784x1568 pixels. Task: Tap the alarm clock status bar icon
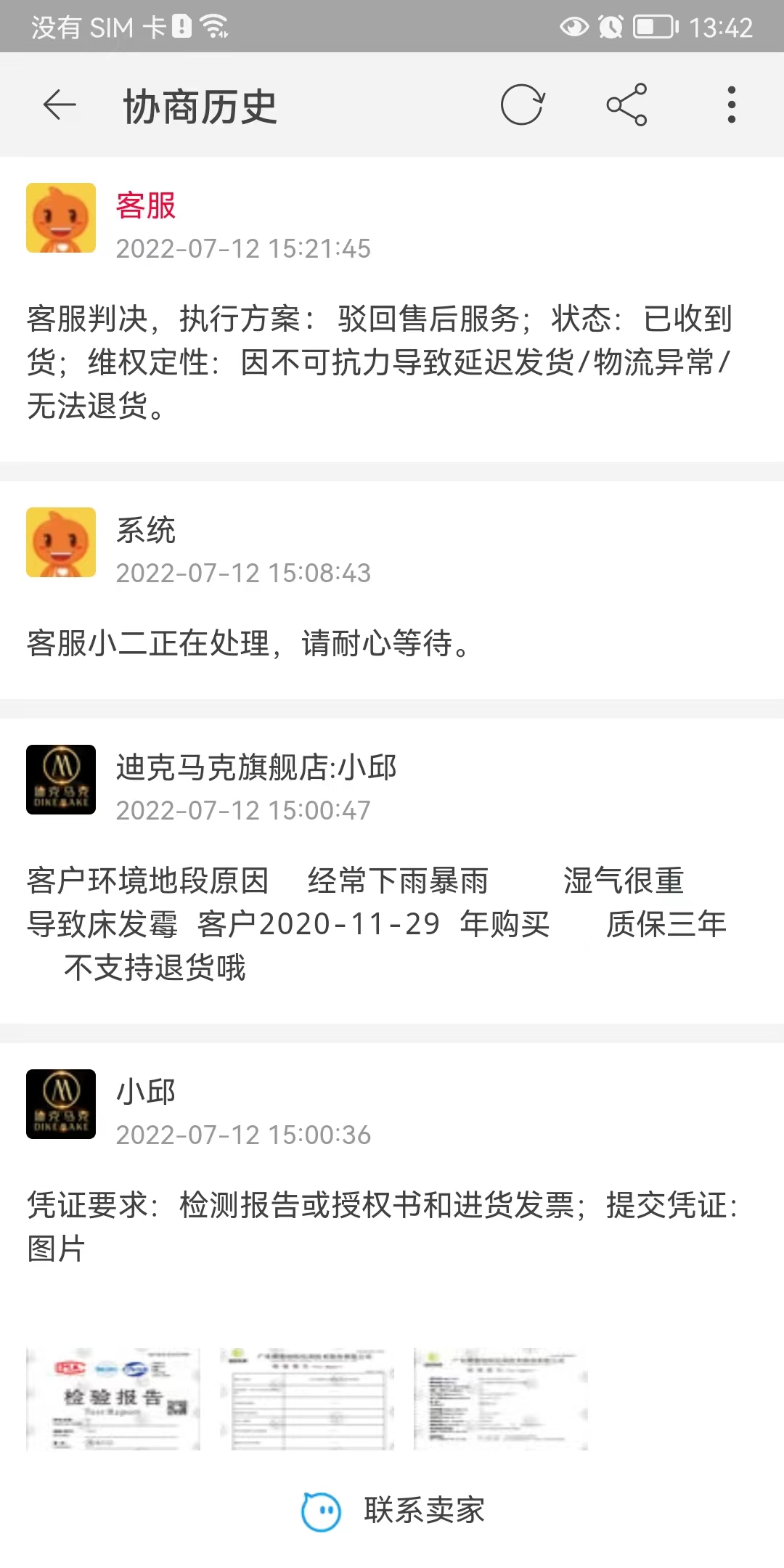click(x=610, y=27)
